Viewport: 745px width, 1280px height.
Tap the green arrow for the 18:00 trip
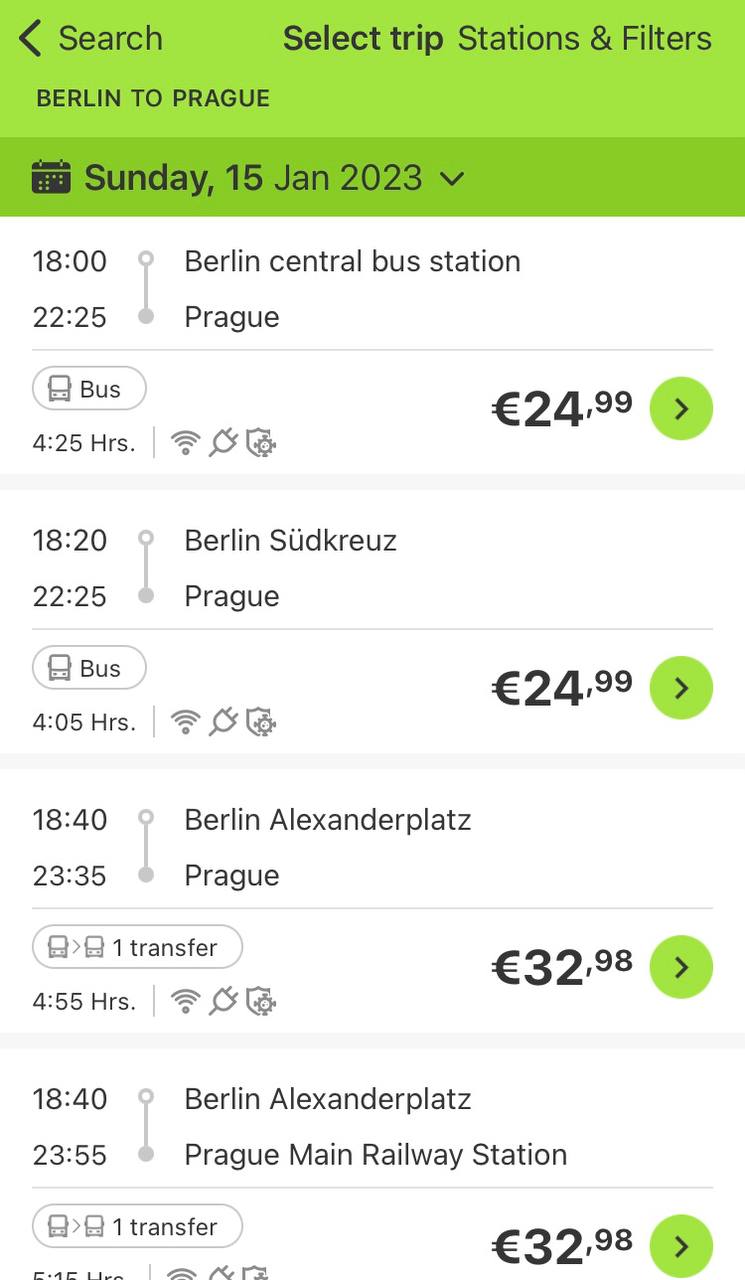click(681, 409)
